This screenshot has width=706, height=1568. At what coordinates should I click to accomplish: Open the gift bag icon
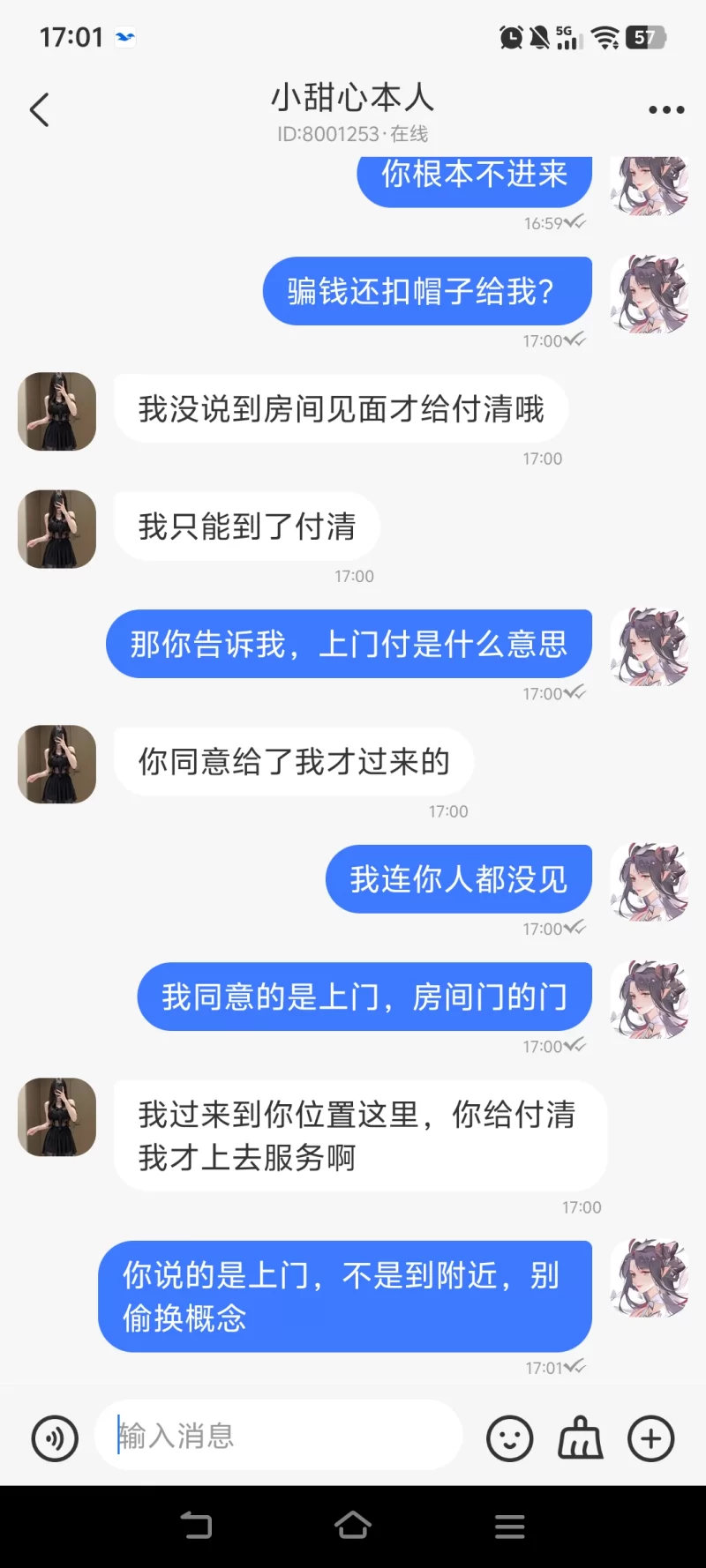pyautogui.click(x=581, y=1438)
